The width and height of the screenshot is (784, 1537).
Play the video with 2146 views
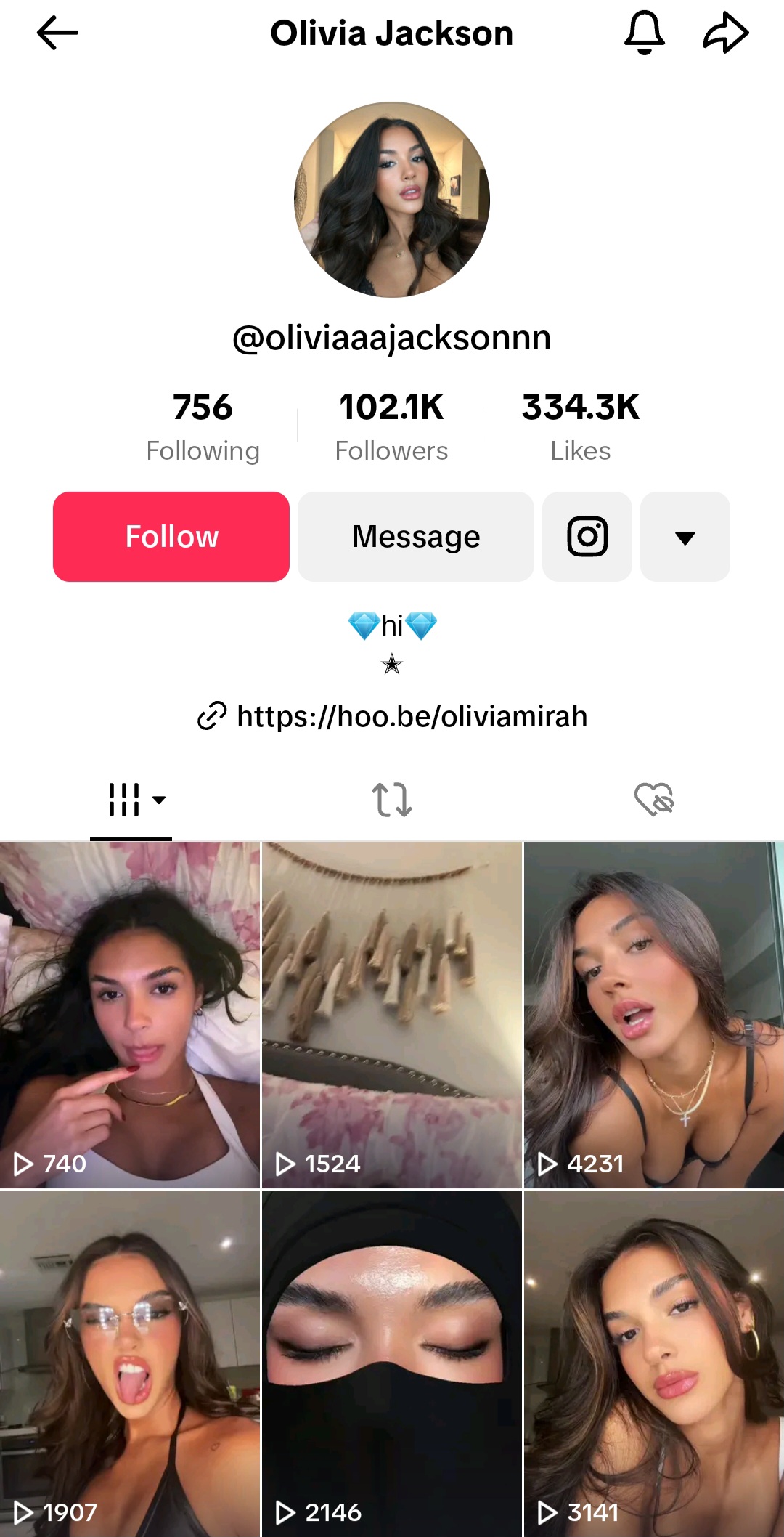coord(392,1363)
